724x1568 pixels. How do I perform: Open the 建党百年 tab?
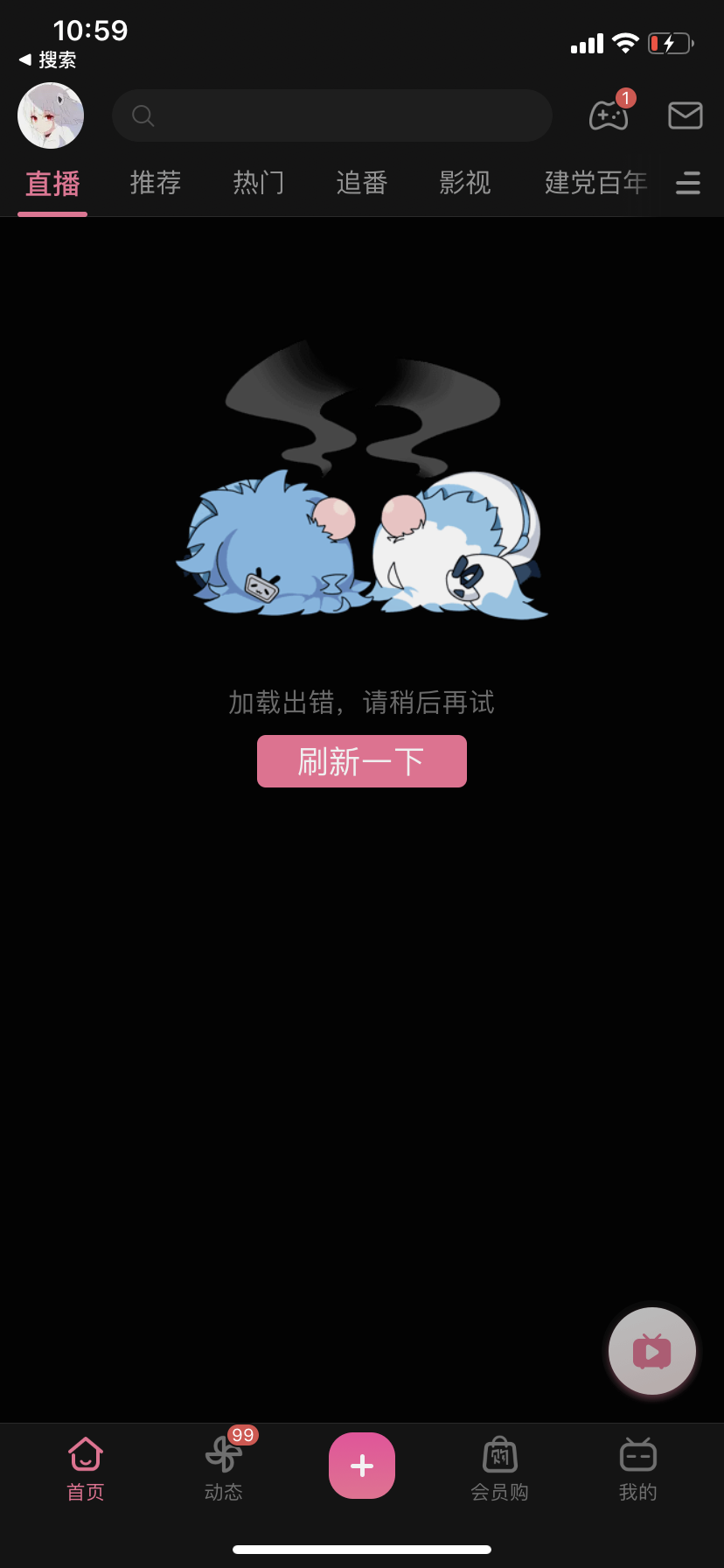click(x=595, y=183)
